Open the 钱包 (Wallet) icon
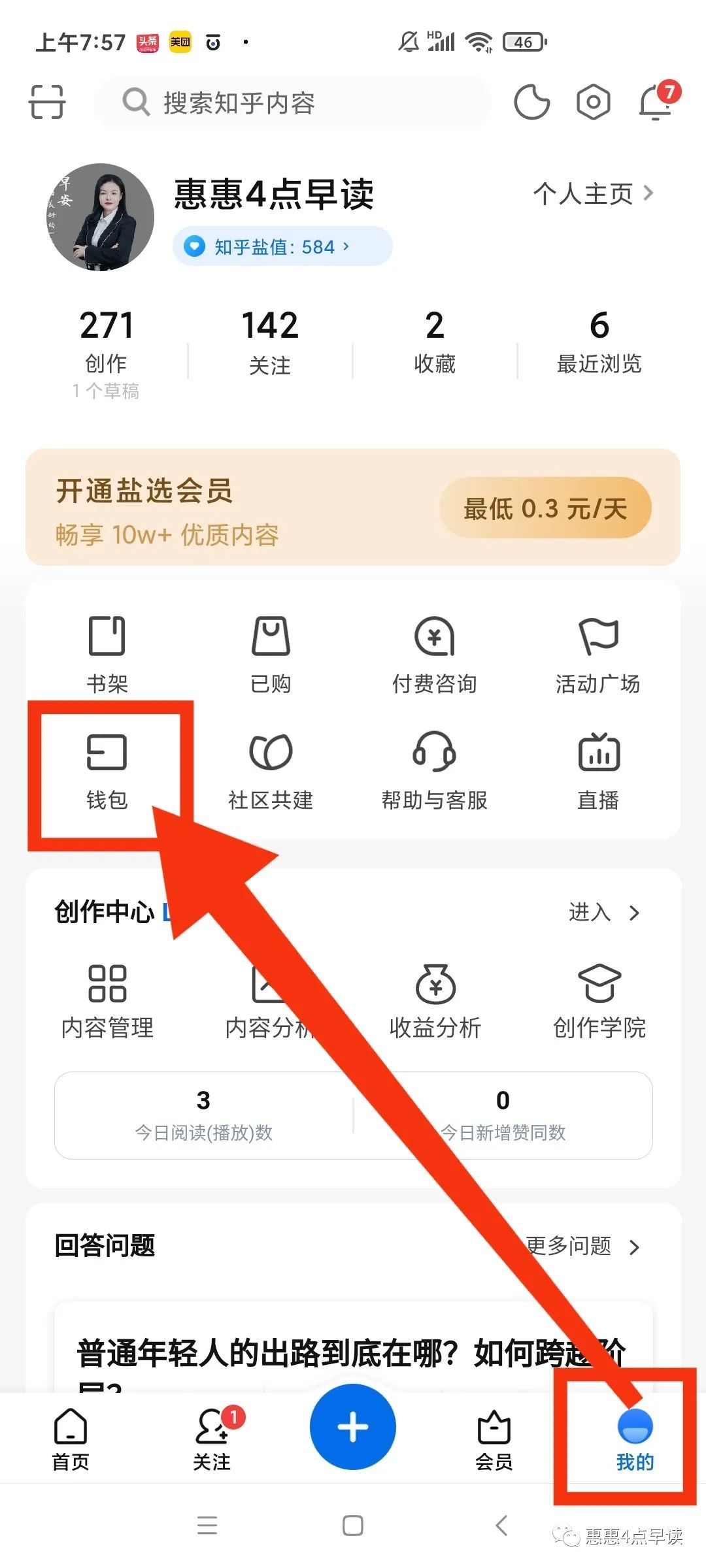This screenshot has height=1568, width=706. click(x=107, y=771)
